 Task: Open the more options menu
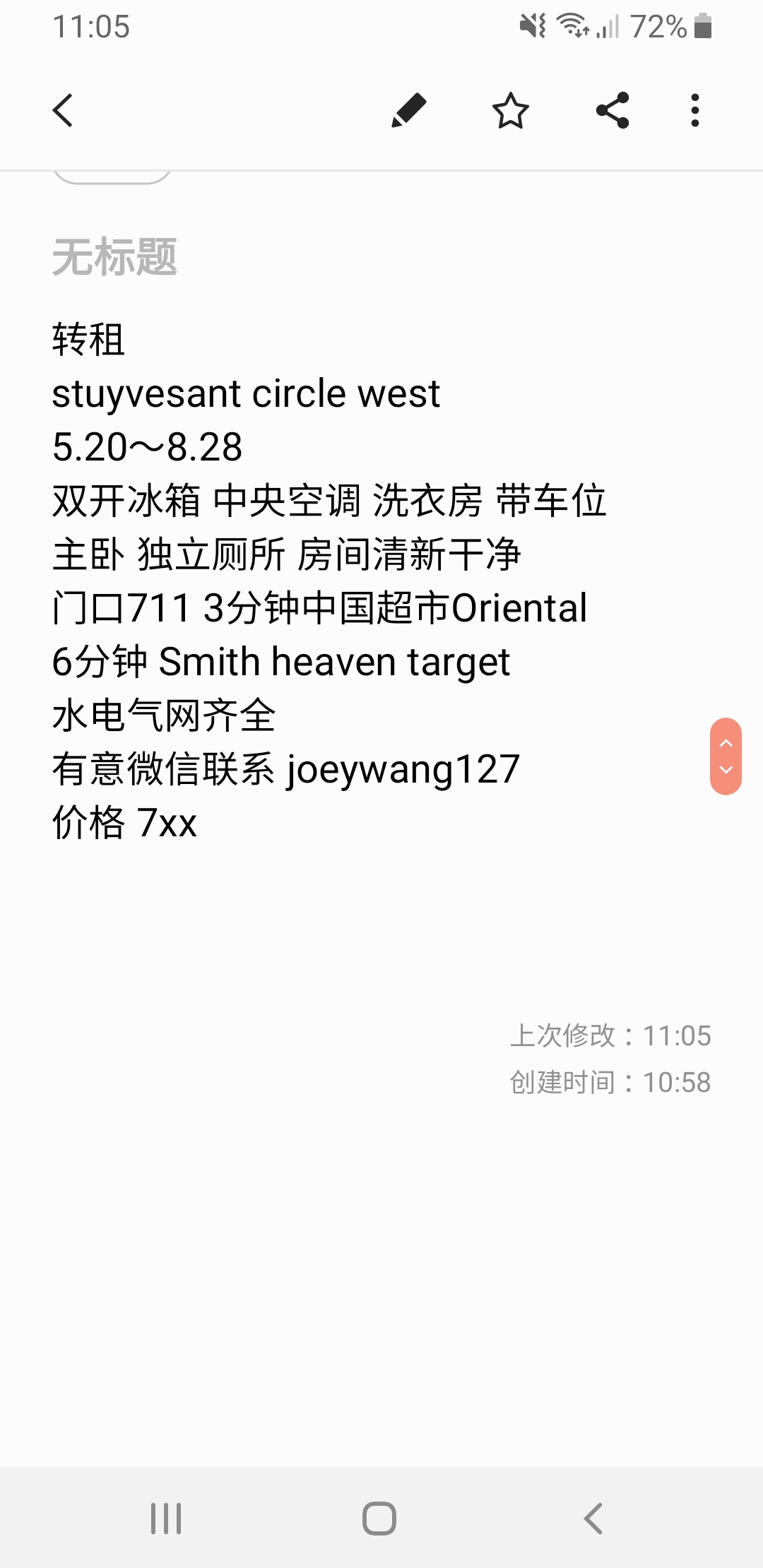[695, 111]
